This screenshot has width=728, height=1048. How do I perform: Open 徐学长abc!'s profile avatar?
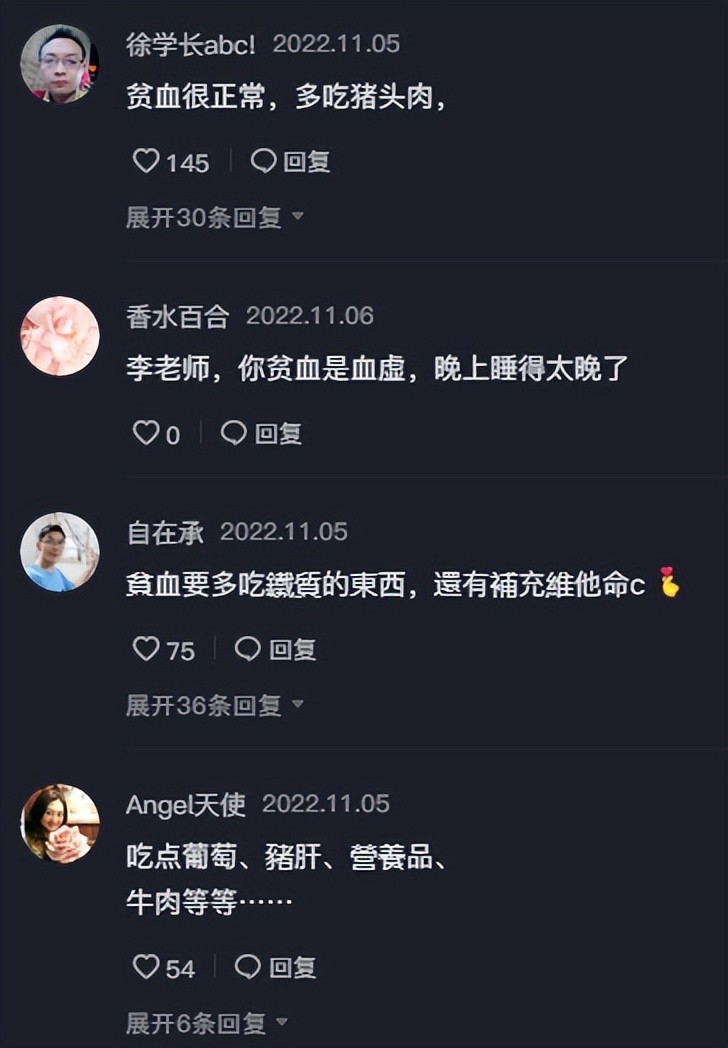[59, 64]
